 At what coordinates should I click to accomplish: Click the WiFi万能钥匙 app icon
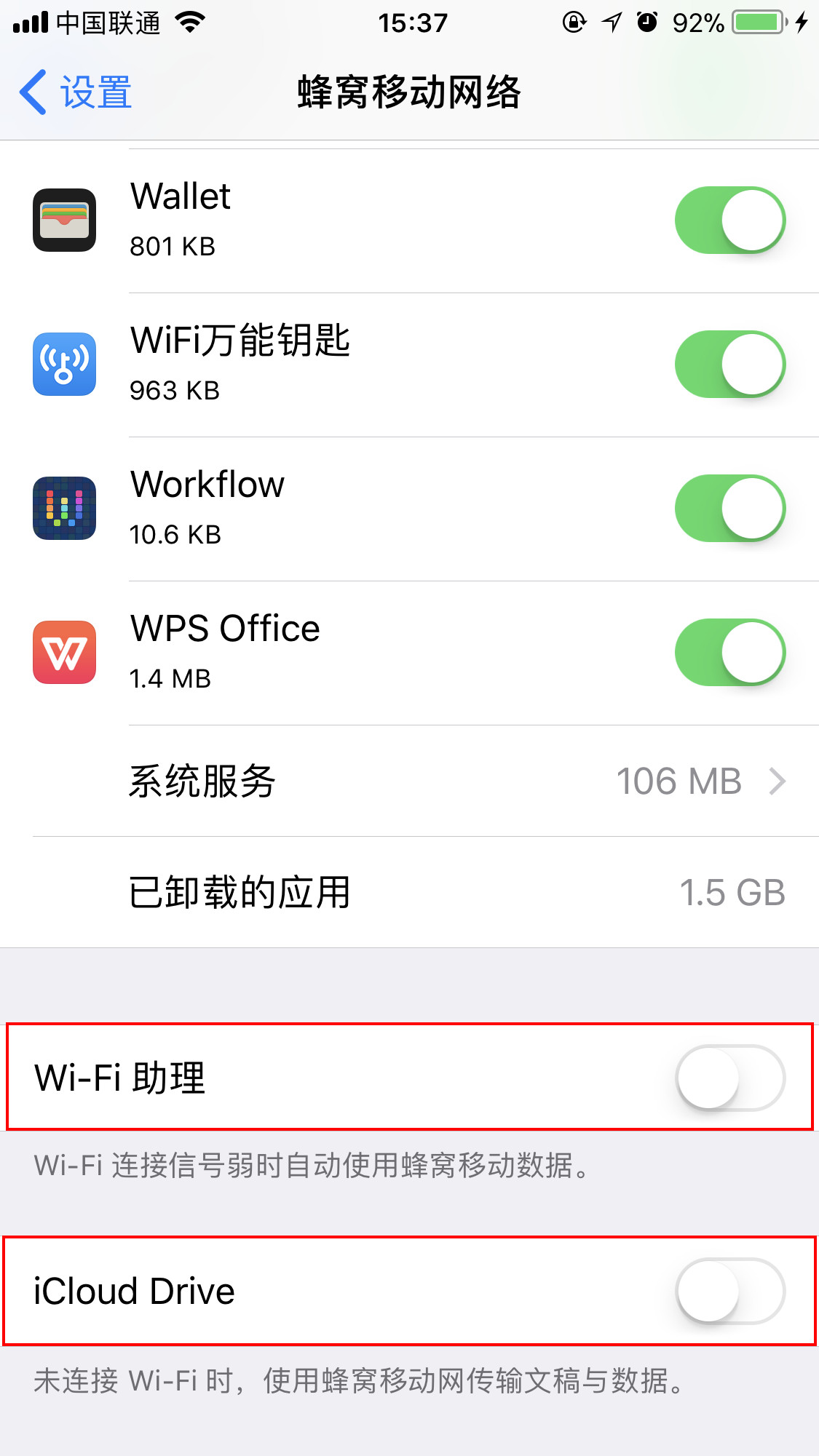(64, 365)
